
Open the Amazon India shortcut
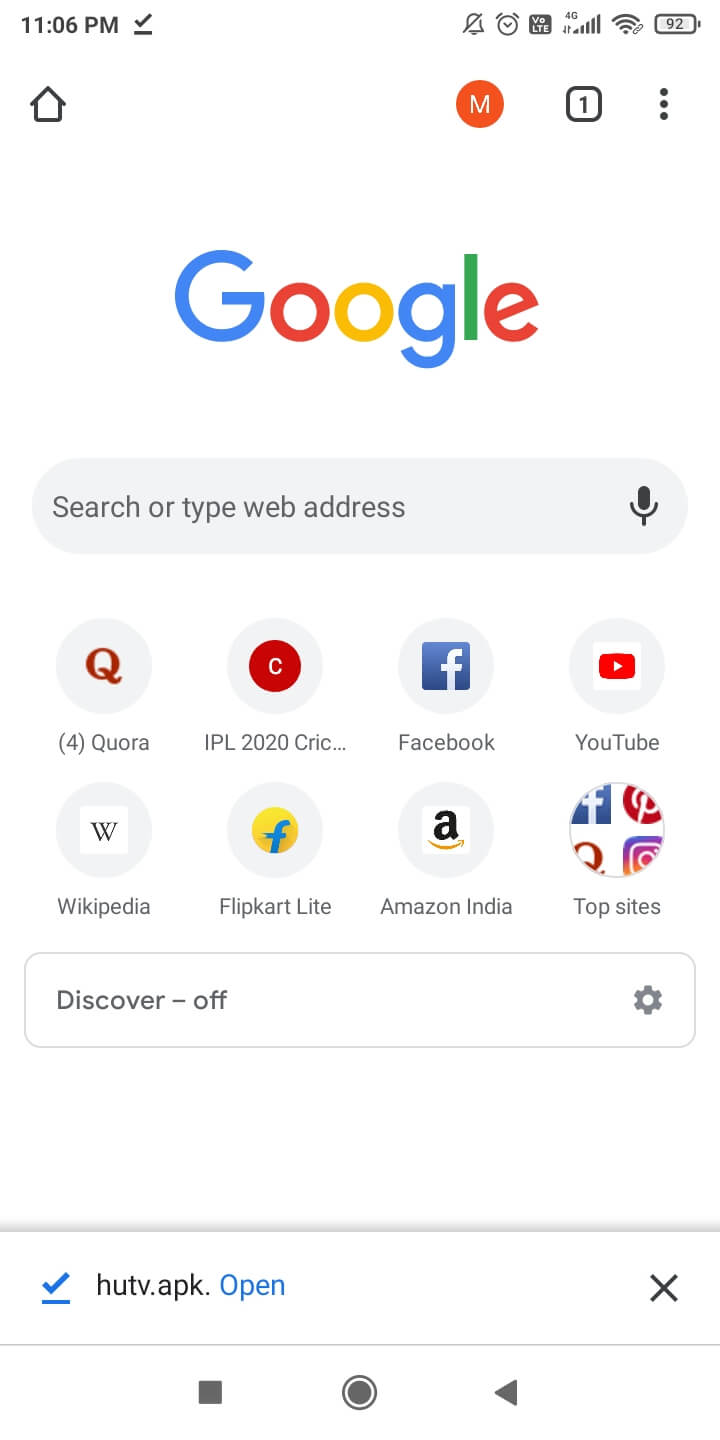(x=445, y=830)
